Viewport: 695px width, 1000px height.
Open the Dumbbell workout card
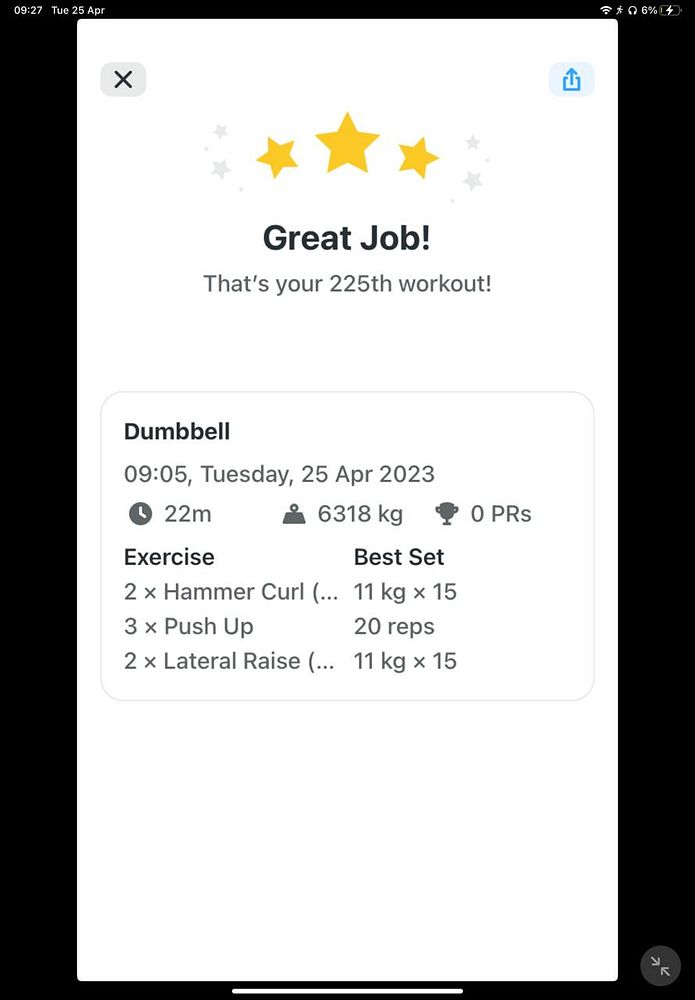point(347,545)
